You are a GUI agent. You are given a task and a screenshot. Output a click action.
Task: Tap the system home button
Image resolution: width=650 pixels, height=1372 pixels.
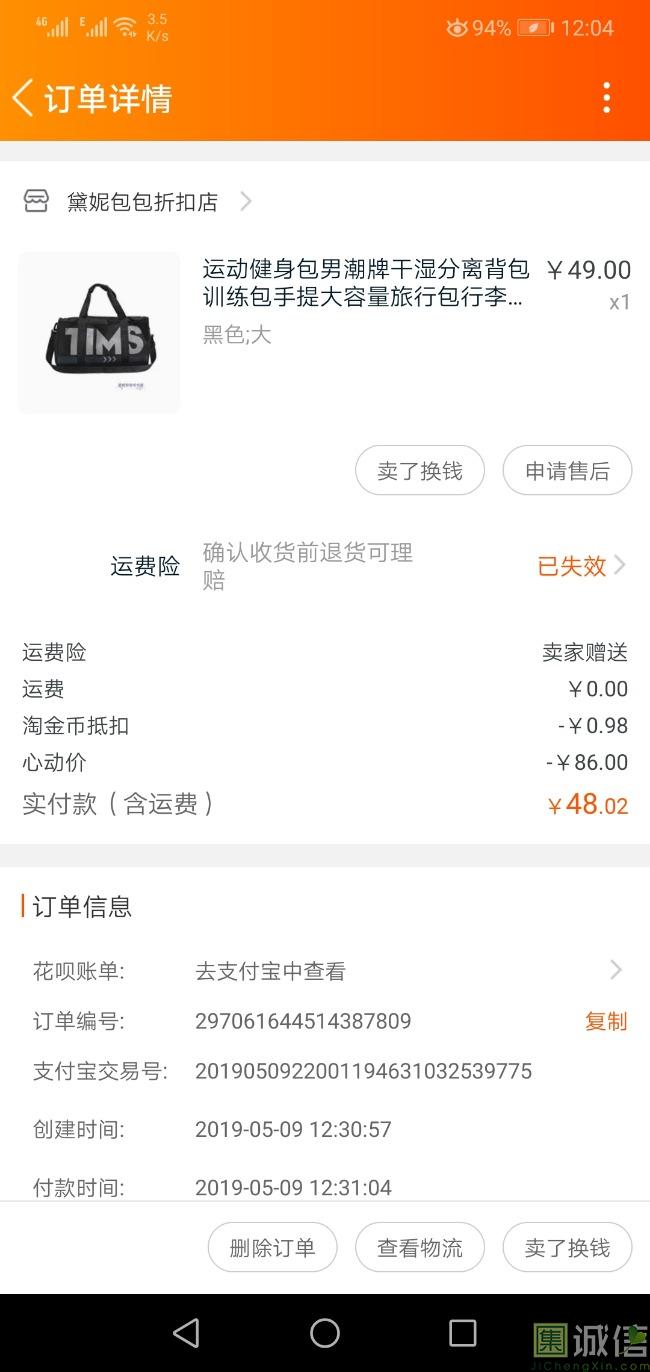pyautogui.click(x=325, y=1333)
